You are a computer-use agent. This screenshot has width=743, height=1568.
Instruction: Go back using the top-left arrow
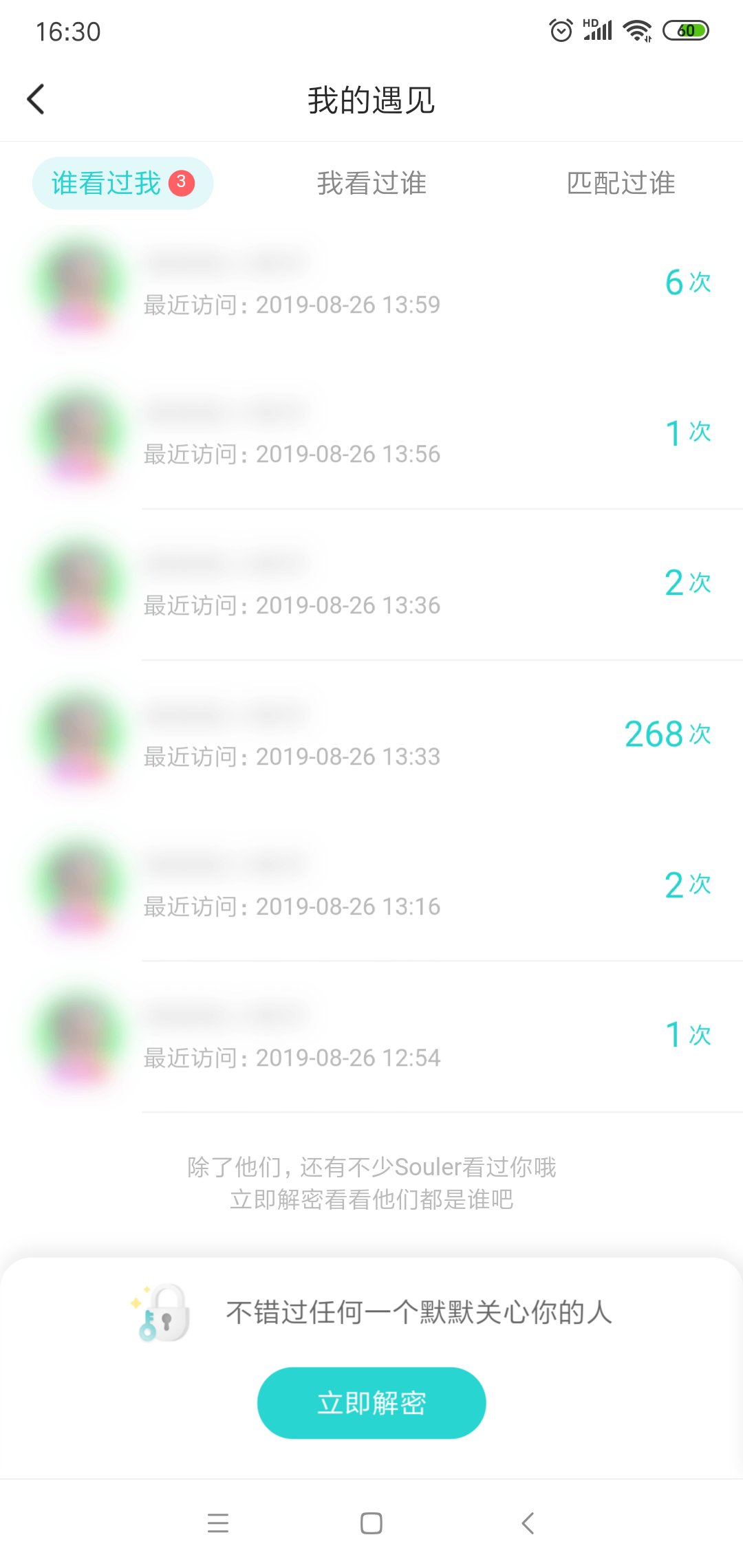point(36,100)
